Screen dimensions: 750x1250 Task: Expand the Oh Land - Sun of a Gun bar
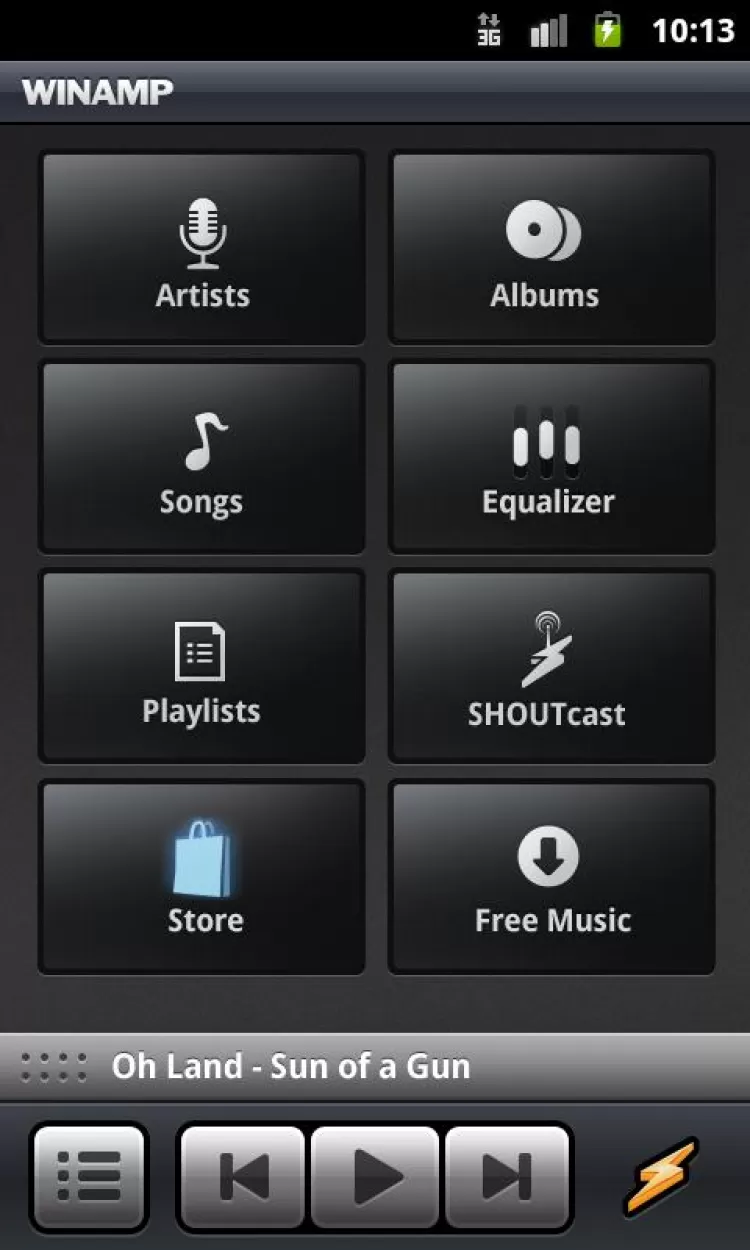(x=375, y=1066)
